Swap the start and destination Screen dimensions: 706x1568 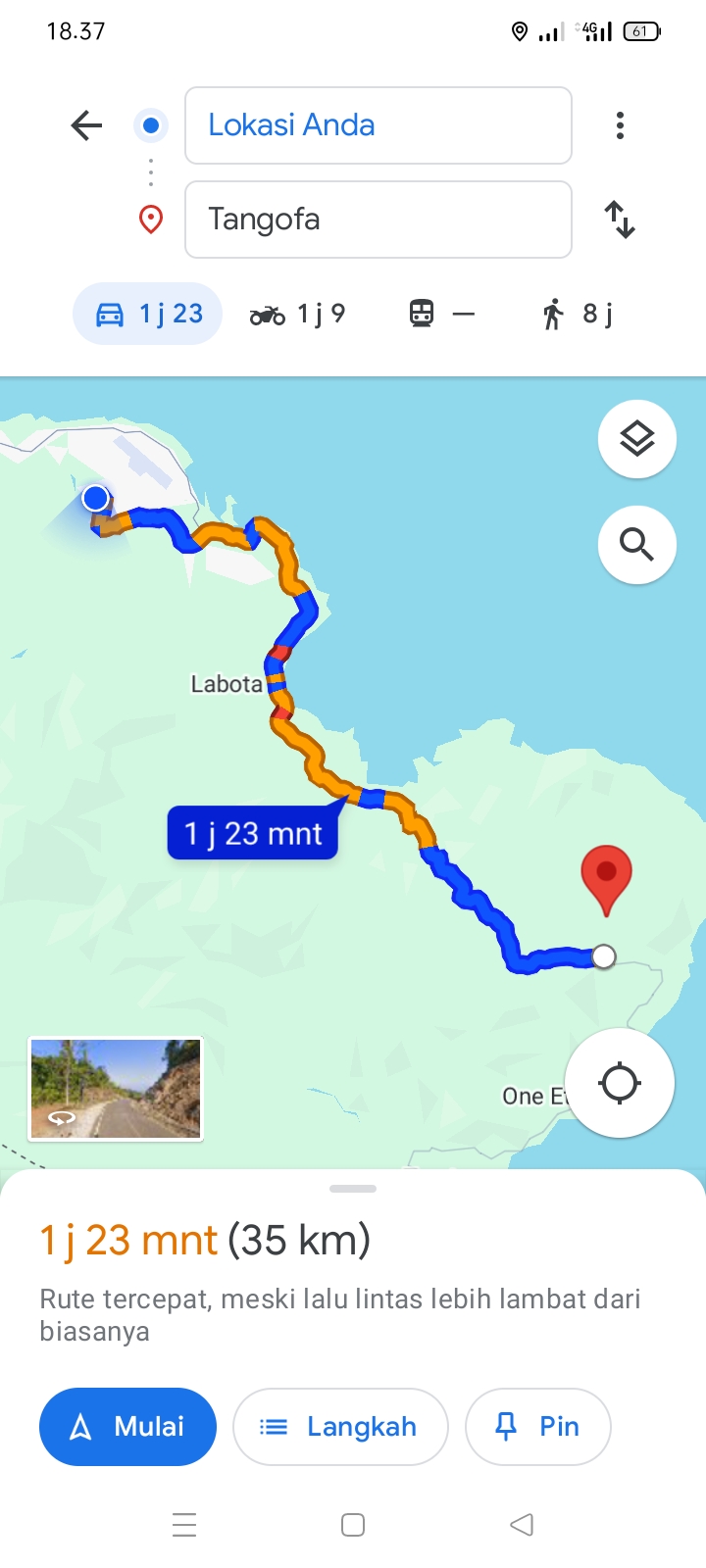pyautogui.click(x=620, y=220)
